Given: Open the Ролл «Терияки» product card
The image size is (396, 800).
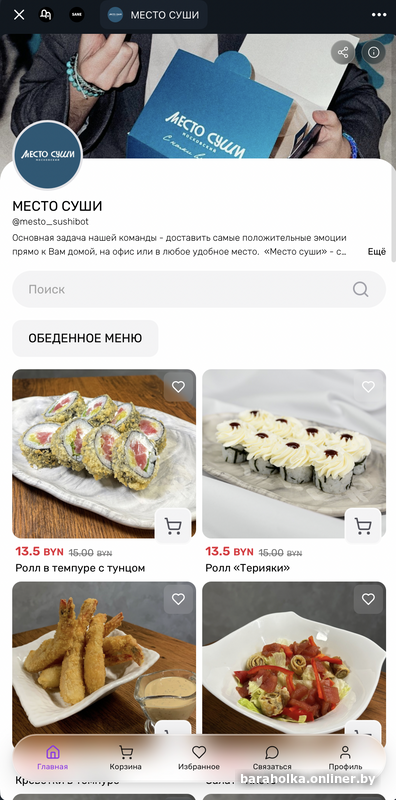Looking at the screenshot, I should [294, 454].
